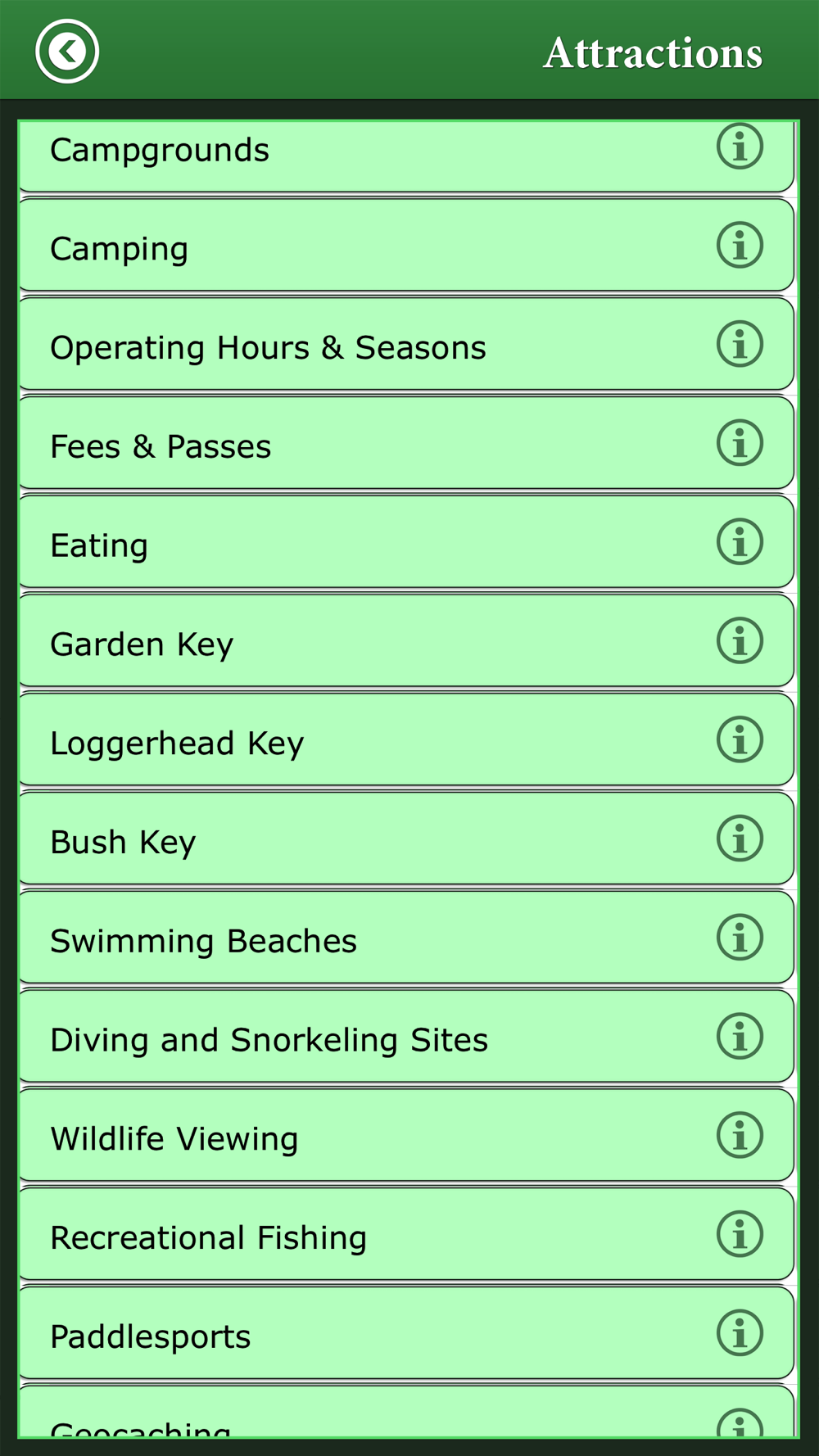Open Fees & Passes
This screenshot has width=819, height=1456.
(406, 443)
